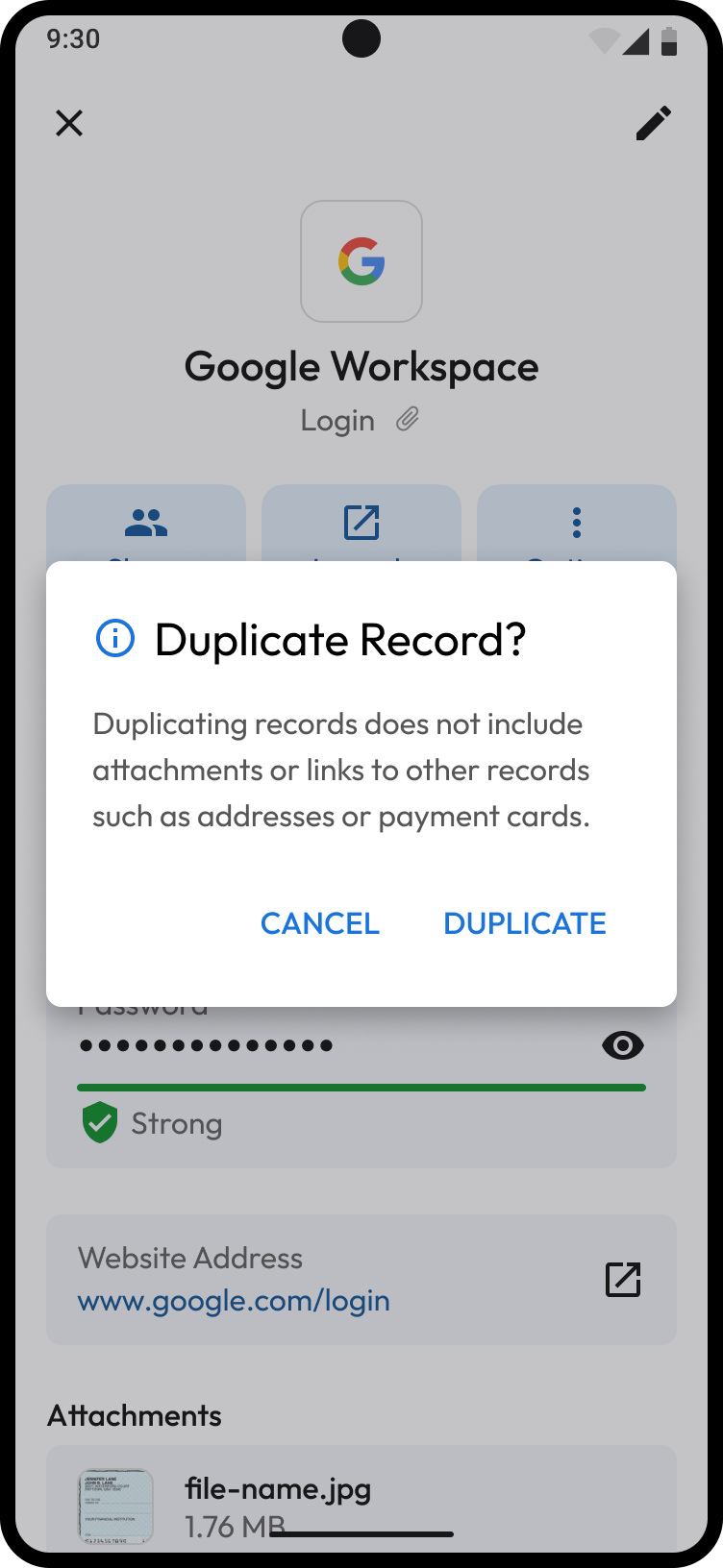
Task: Confirm by tapping Duplicate
Action: pos(524,923)
